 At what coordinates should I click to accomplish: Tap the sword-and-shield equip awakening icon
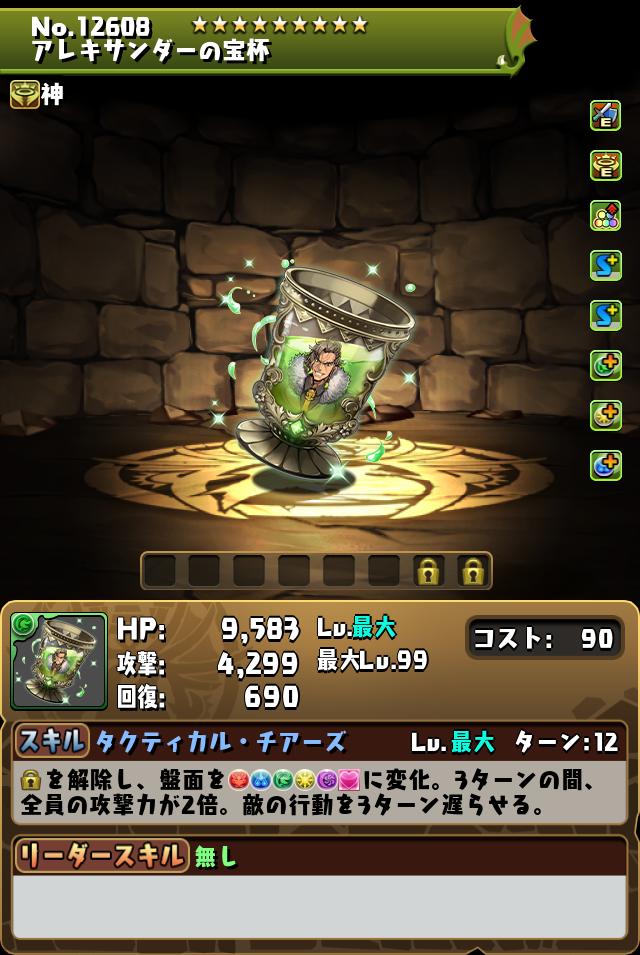[x=605, y=115]
